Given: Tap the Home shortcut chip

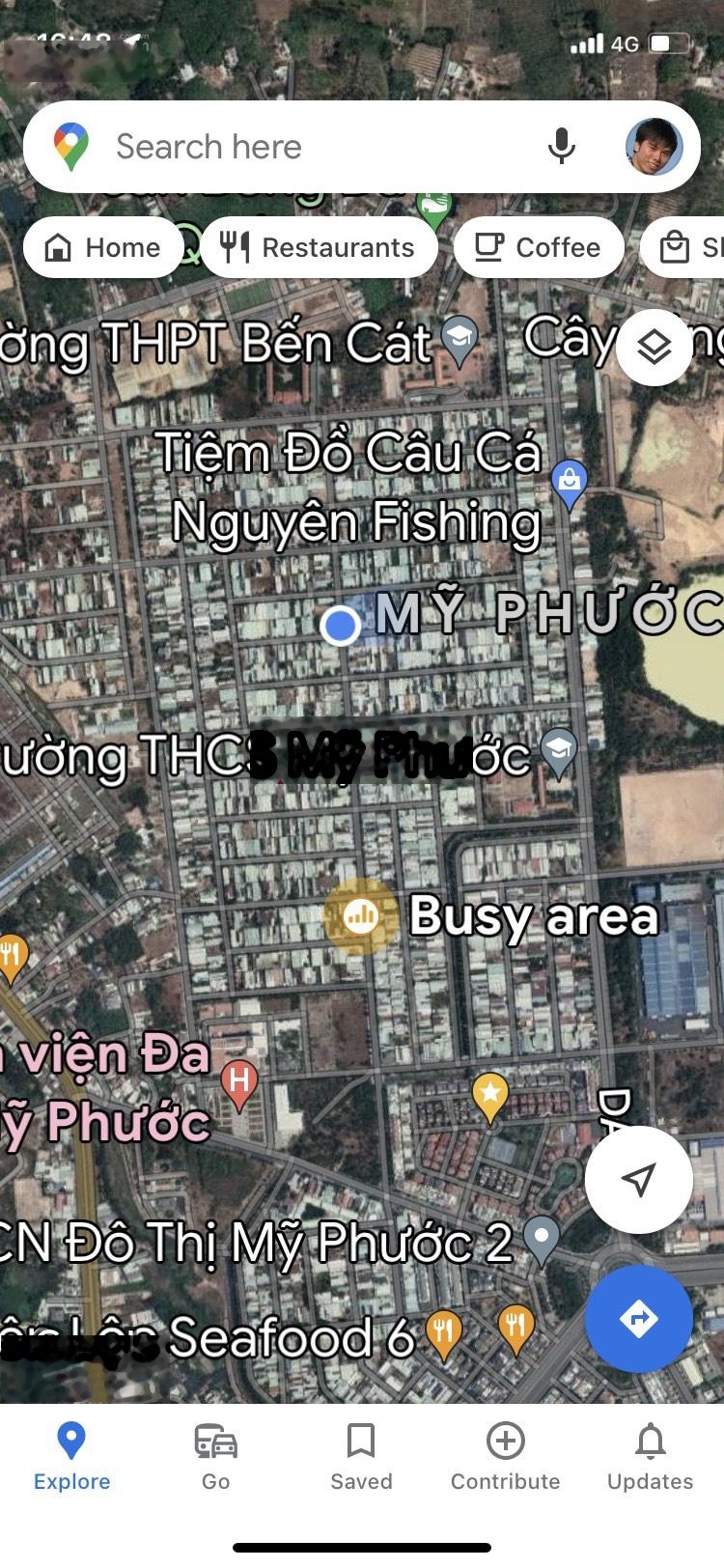Looking at the screenshot, I should [x=103, y=247].
